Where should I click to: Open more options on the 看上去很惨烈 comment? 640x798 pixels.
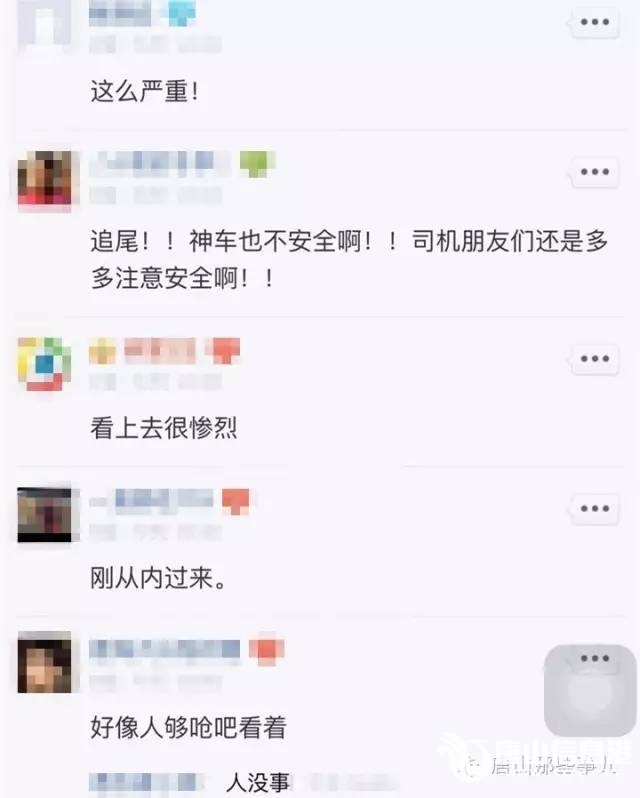pyautogui.click(x=594, y=359)
